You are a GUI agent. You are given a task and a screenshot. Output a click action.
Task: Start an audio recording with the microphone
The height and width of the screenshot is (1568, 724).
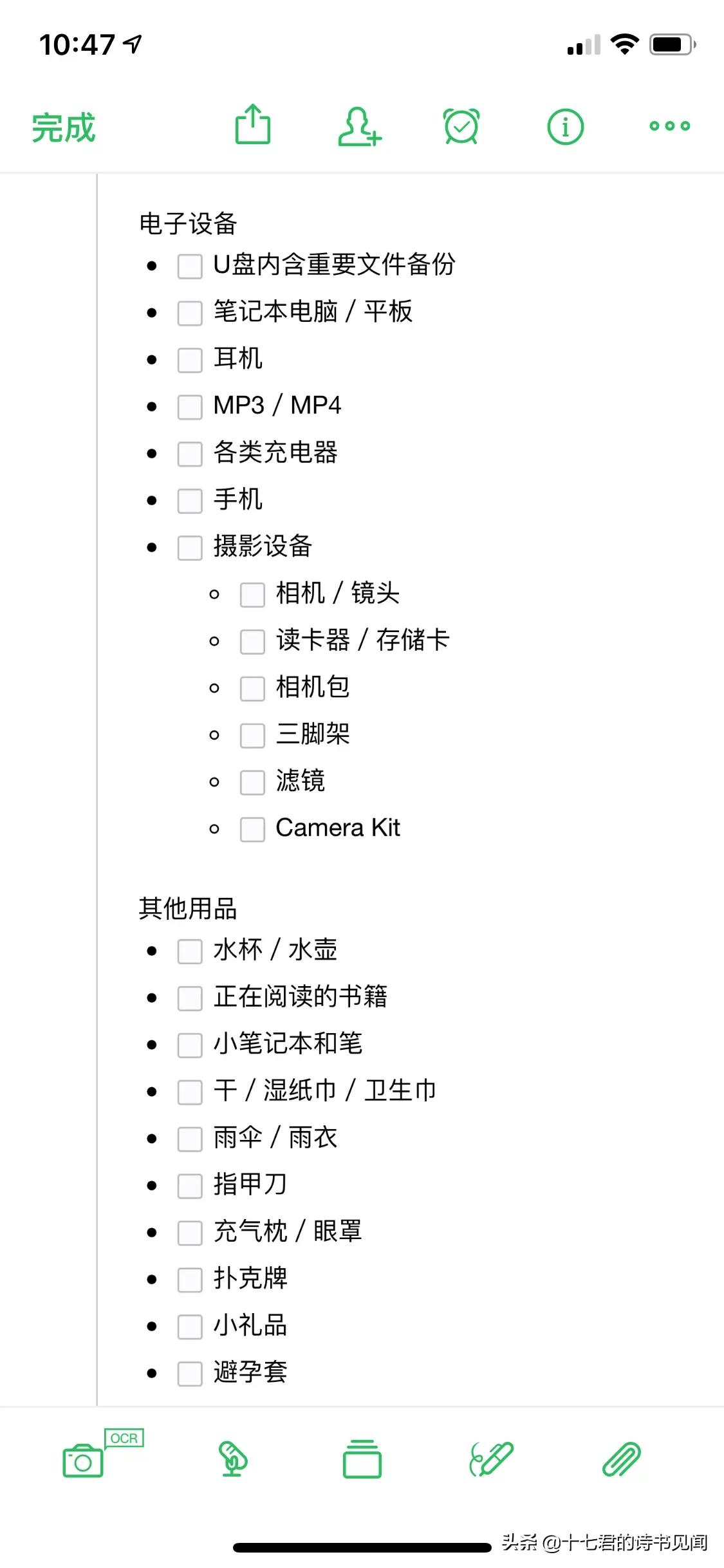232,1459
